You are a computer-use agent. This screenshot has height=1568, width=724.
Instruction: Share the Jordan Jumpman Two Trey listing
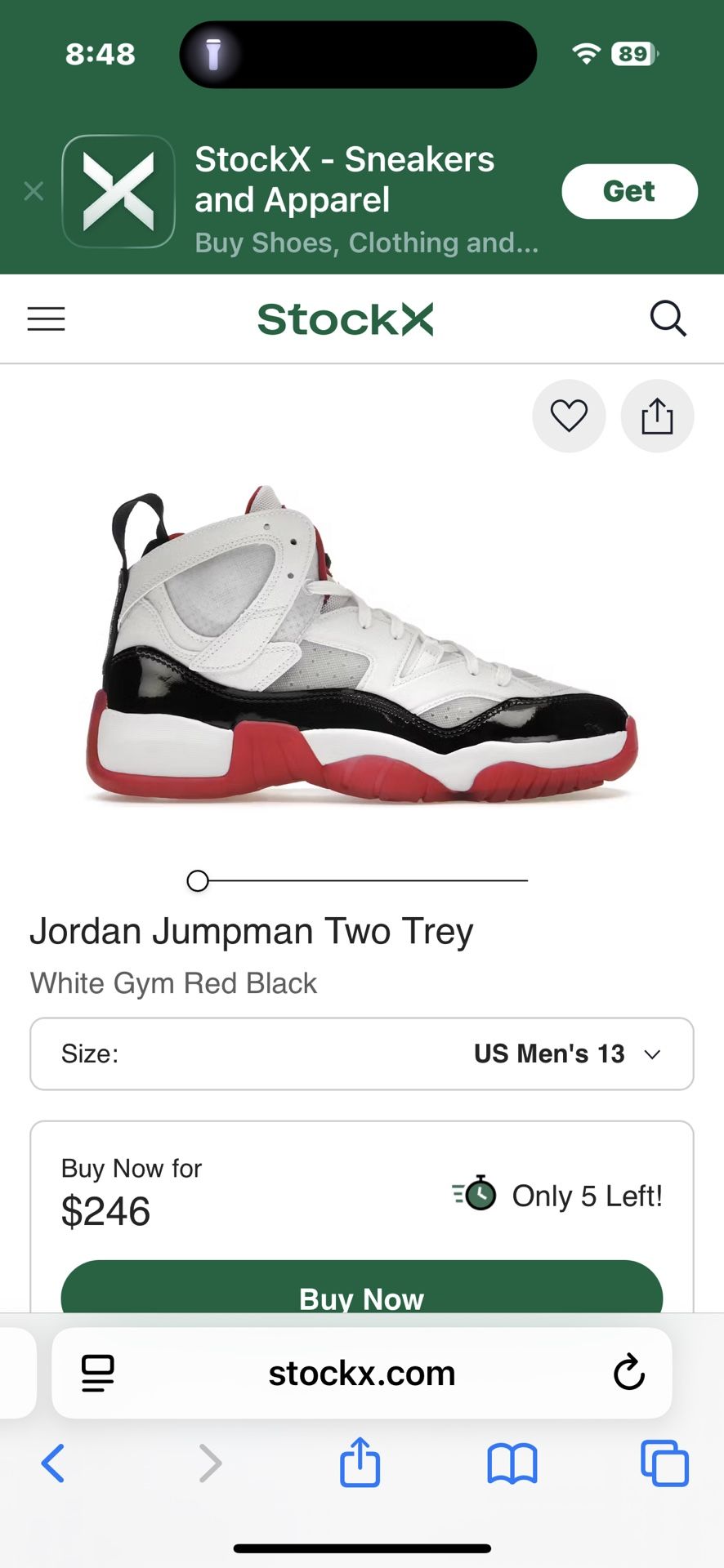(x=657, y=416)
